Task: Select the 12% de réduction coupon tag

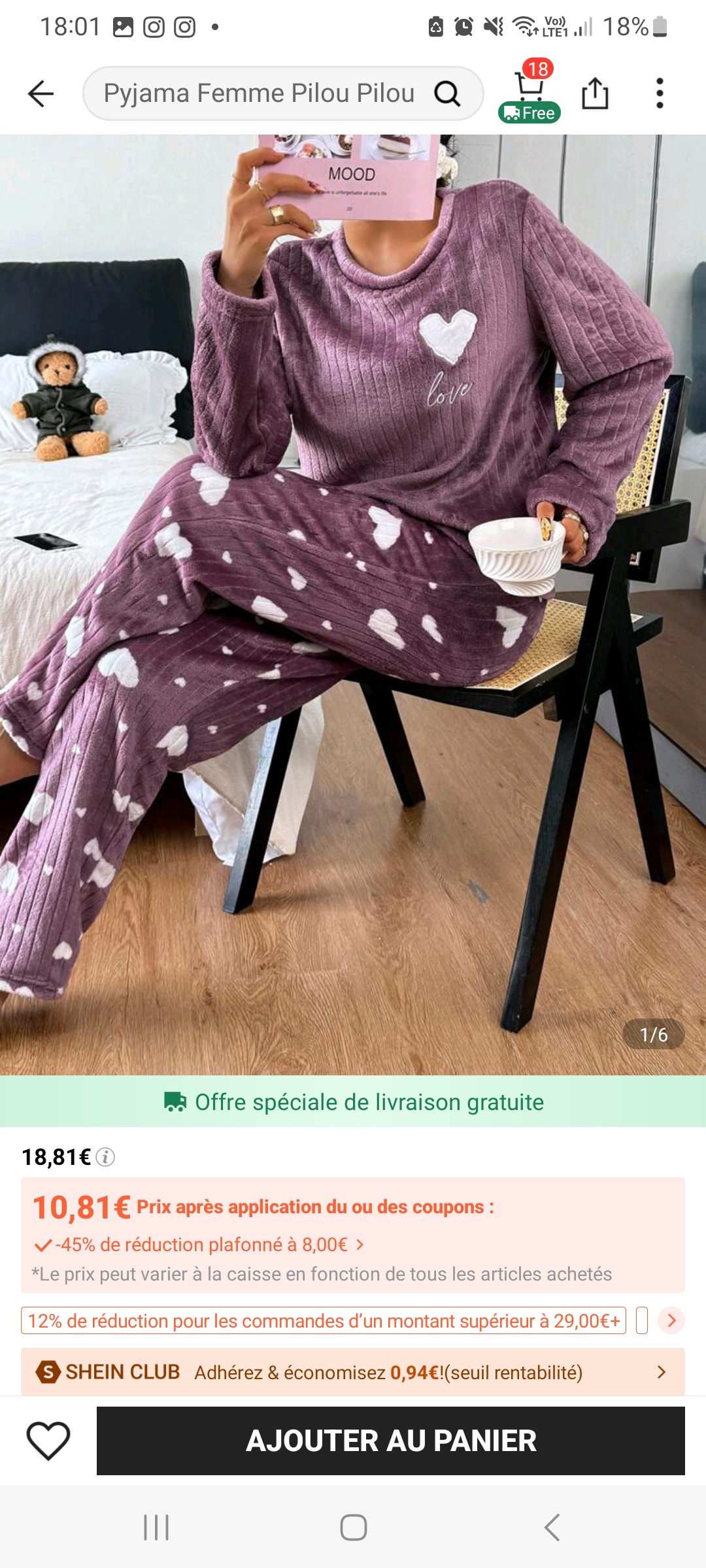Action: [x=324, y=1320]
